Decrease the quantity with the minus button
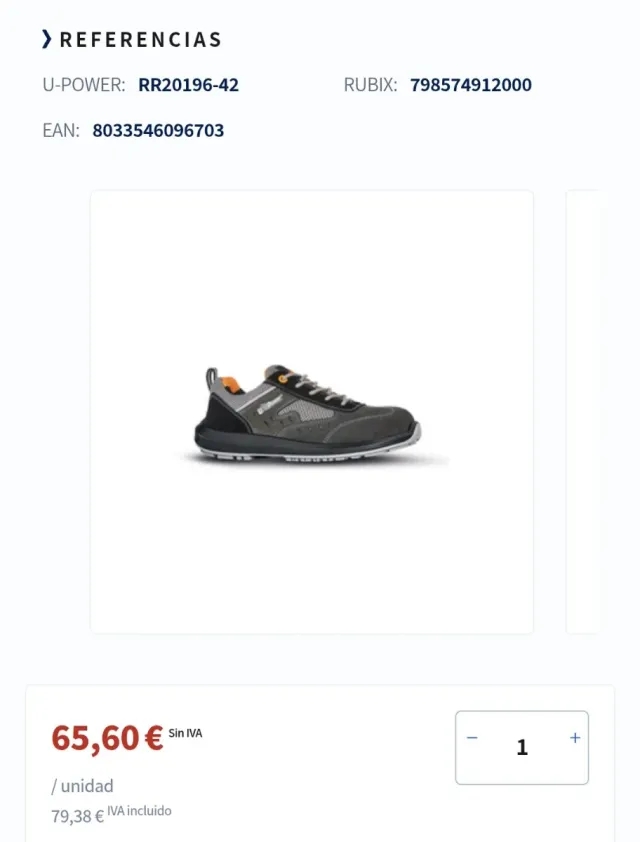Screen dimensions: 640x842 (472, 738)
